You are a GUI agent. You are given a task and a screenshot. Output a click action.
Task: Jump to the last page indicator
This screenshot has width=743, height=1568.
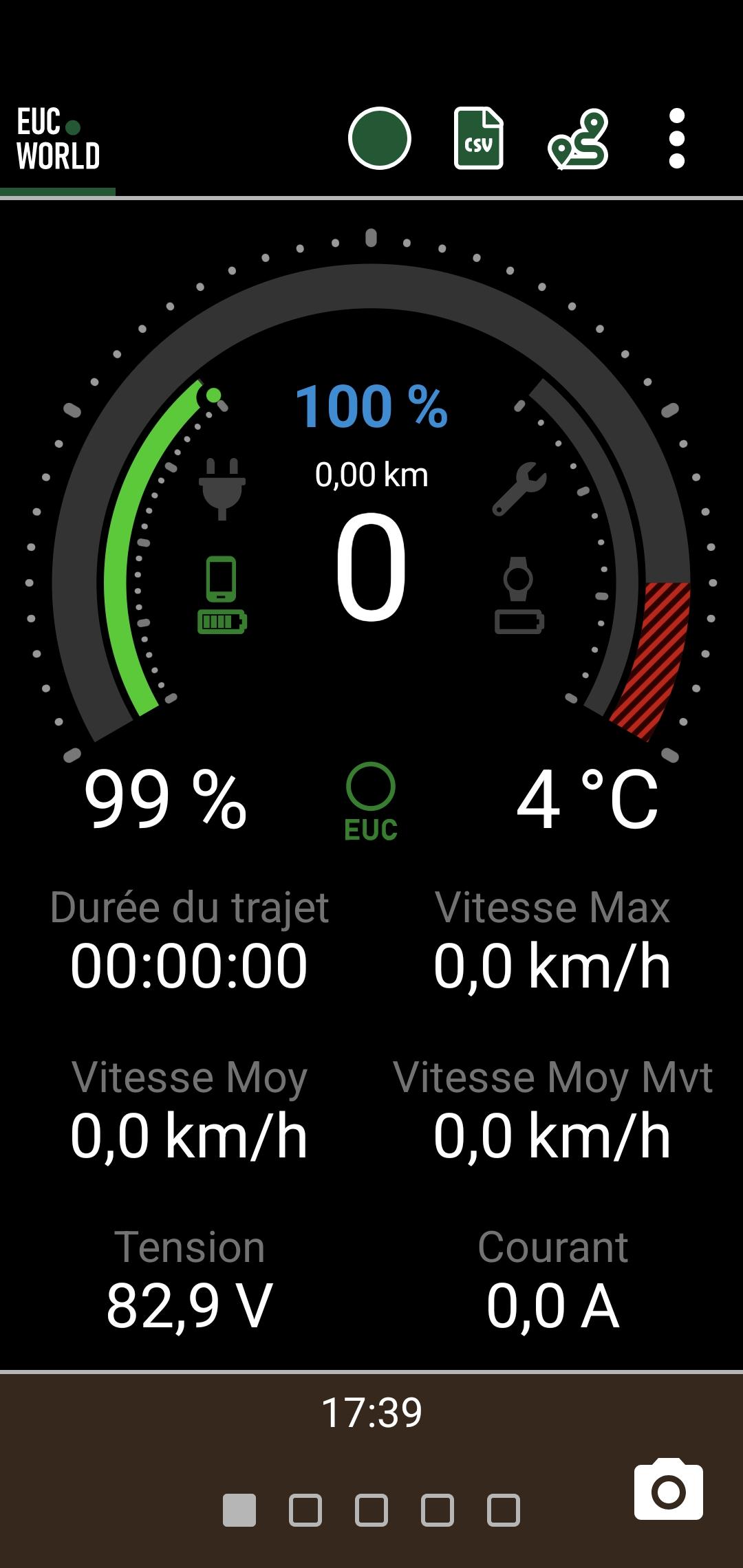[504, 1510]
